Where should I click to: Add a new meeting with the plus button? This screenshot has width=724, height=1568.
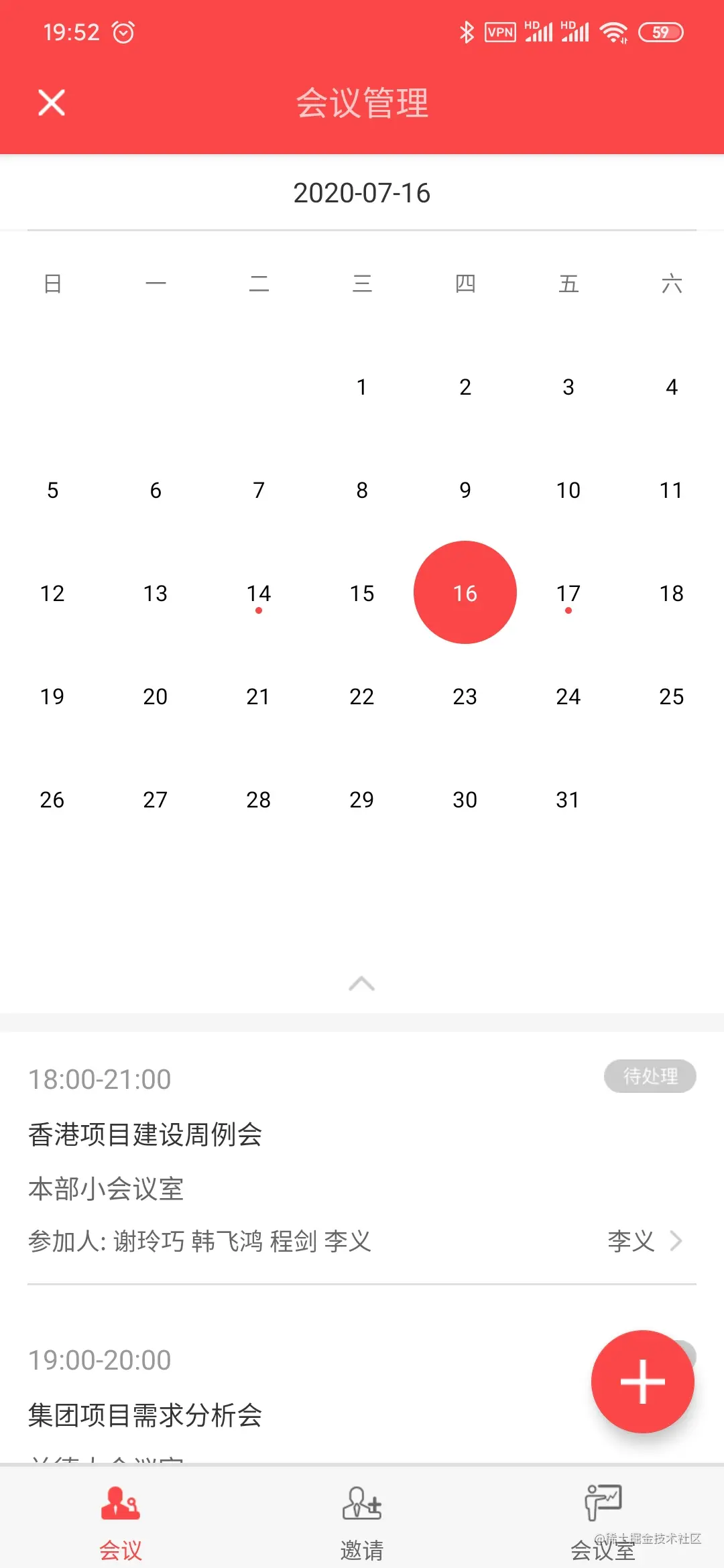(x=642, y=1381)
